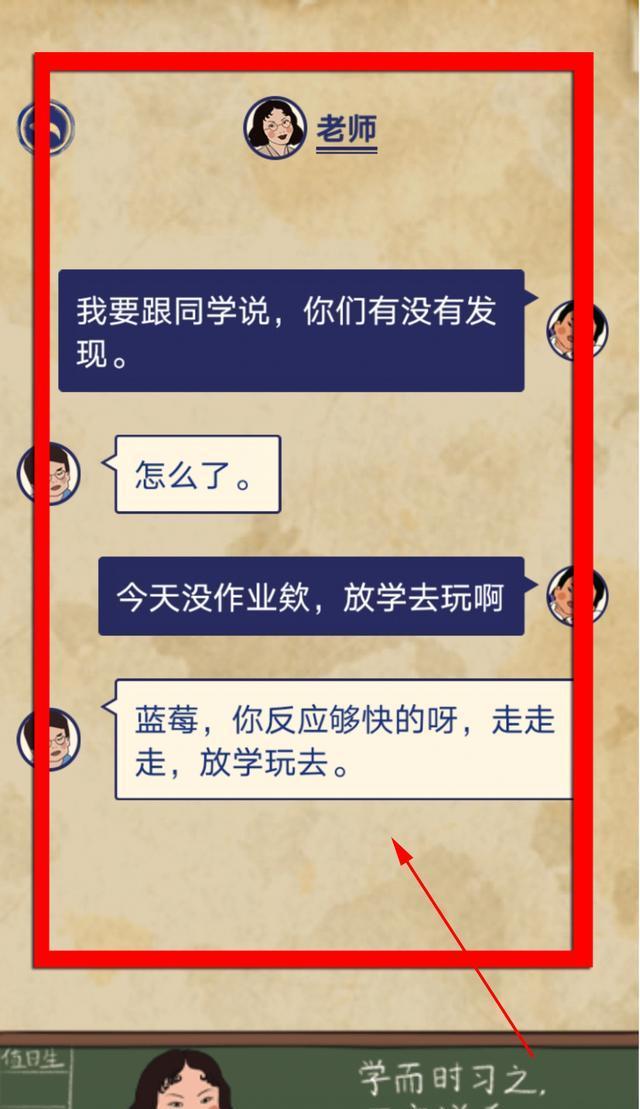
Task: Open the underlined 老师 contact name
Action: click(346, 130)
